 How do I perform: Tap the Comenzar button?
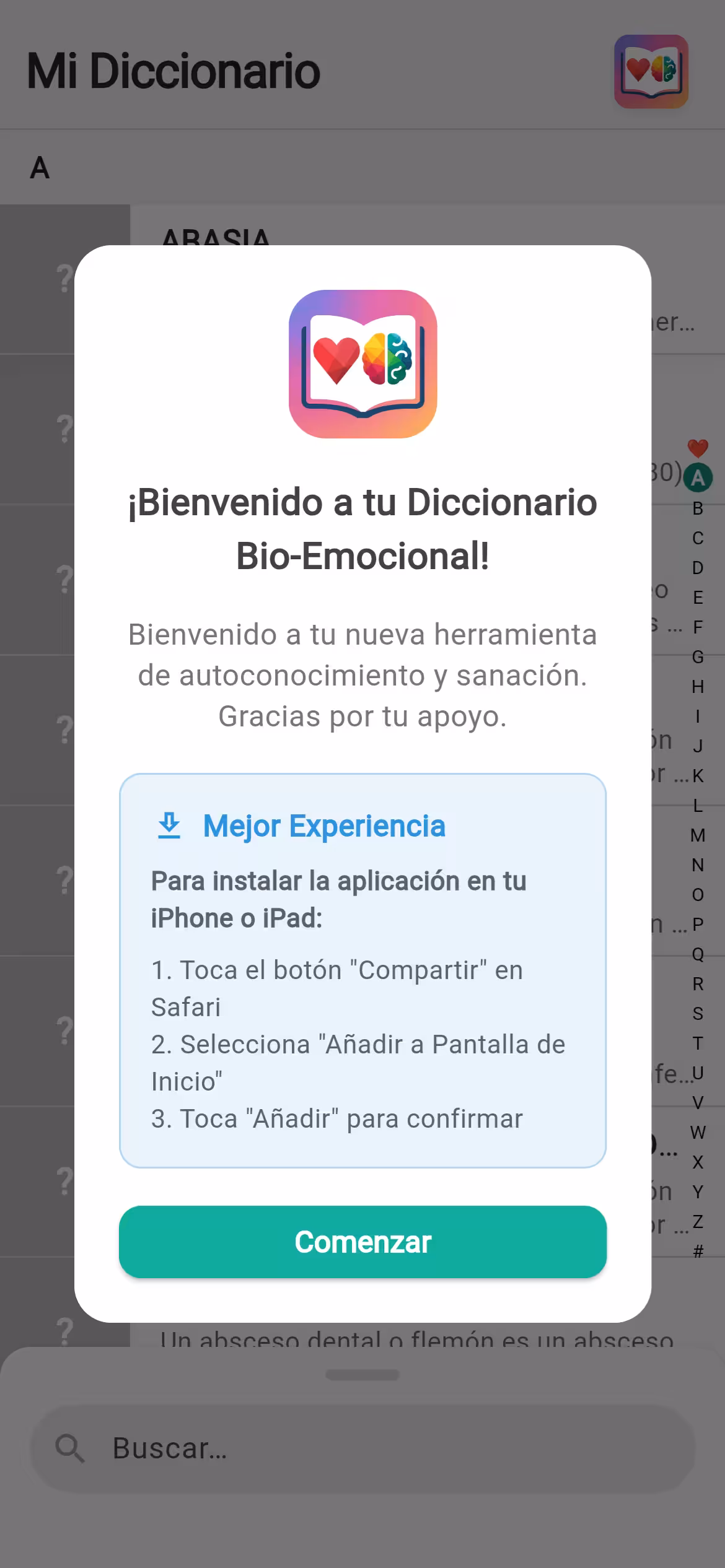pos(362,1242)
